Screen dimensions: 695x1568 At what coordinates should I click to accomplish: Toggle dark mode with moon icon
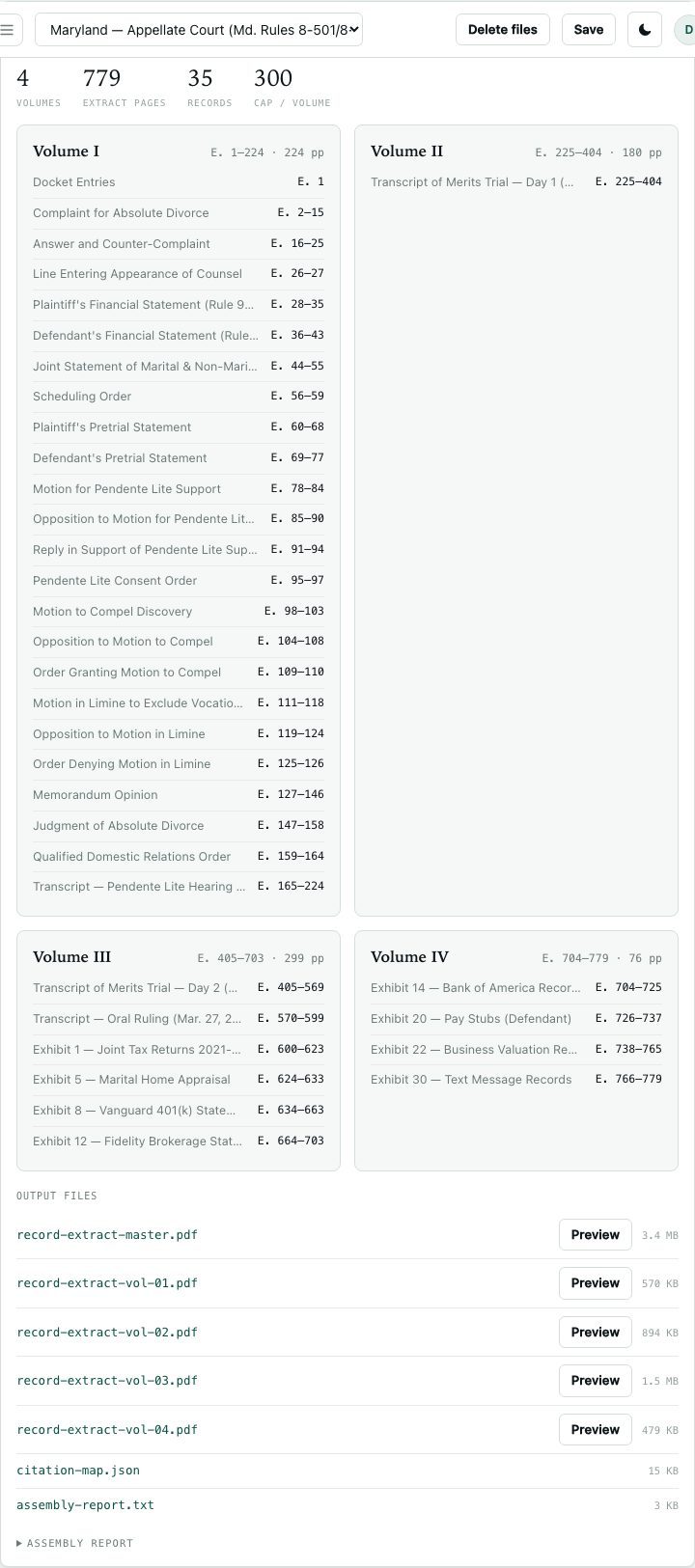(x=645, y=30)
